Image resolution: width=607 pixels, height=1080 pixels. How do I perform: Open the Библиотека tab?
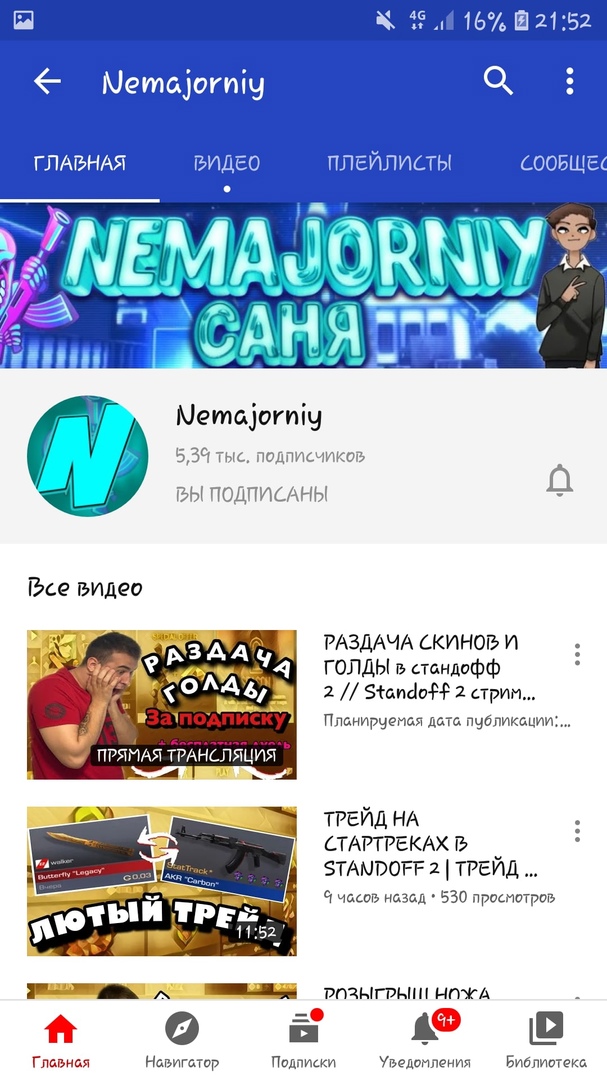[x=546, y=1040]
